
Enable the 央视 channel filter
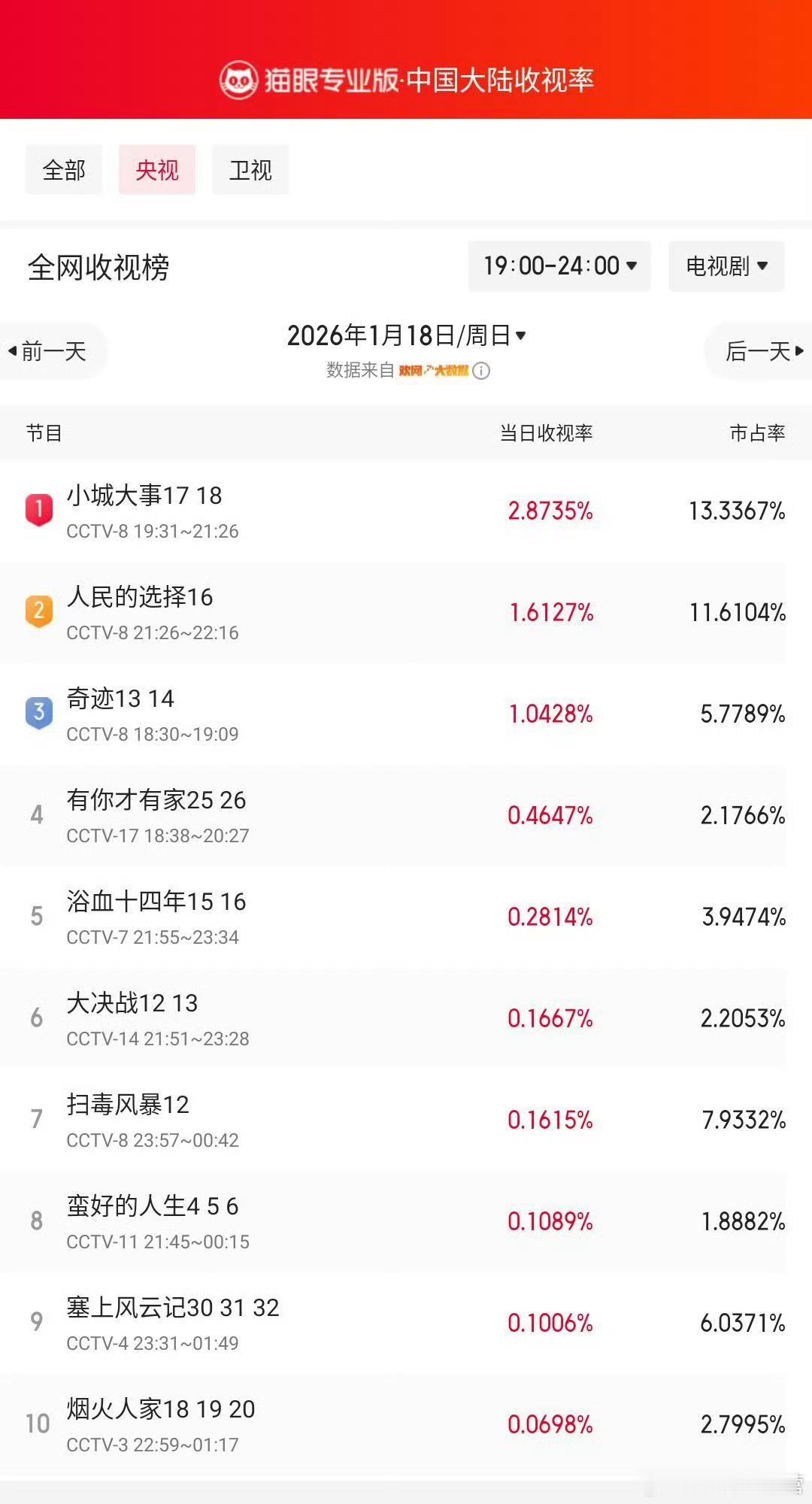156,170
